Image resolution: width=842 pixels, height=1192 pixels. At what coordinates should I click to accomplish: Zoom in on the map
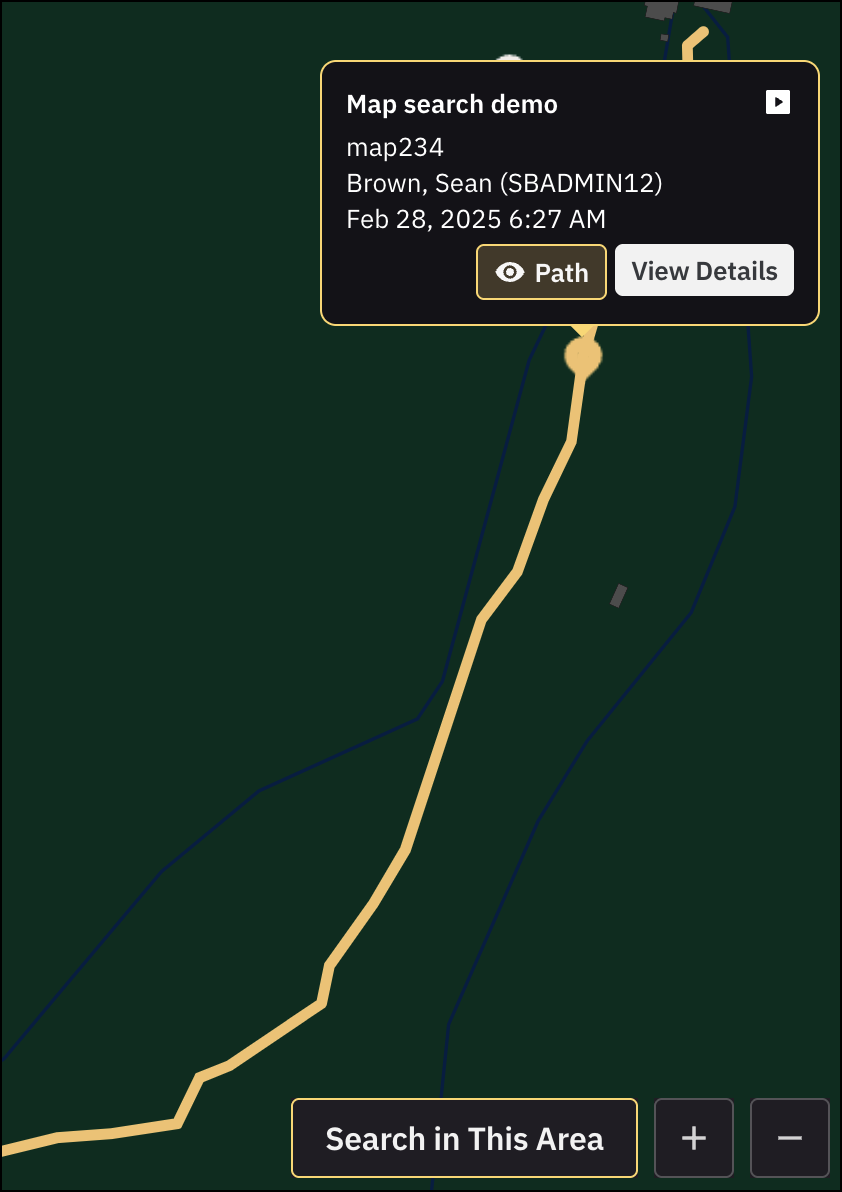[x=694, y=1138]
